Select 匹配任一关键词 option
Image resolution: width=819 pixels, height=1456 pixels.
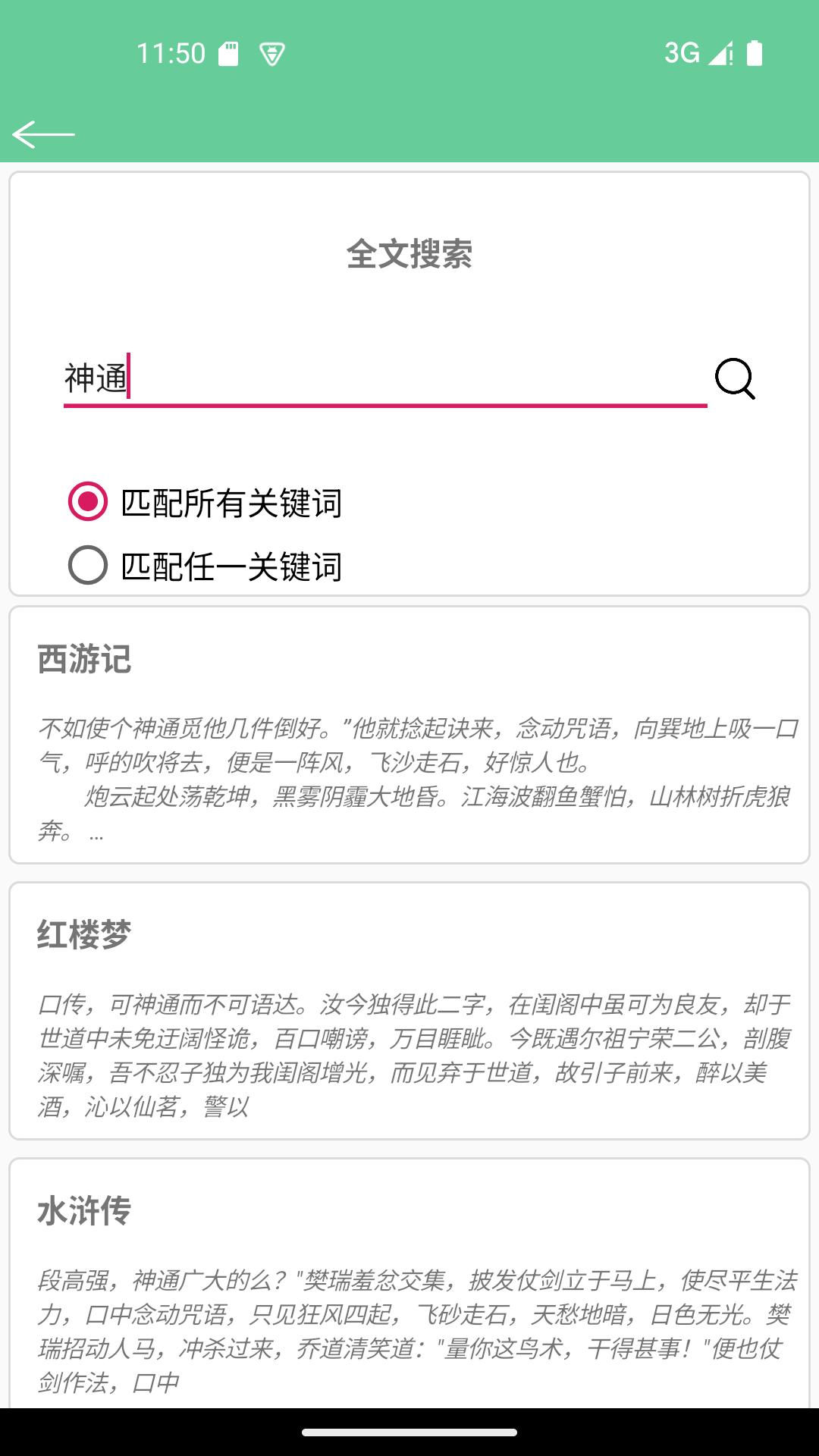(88, 566)
